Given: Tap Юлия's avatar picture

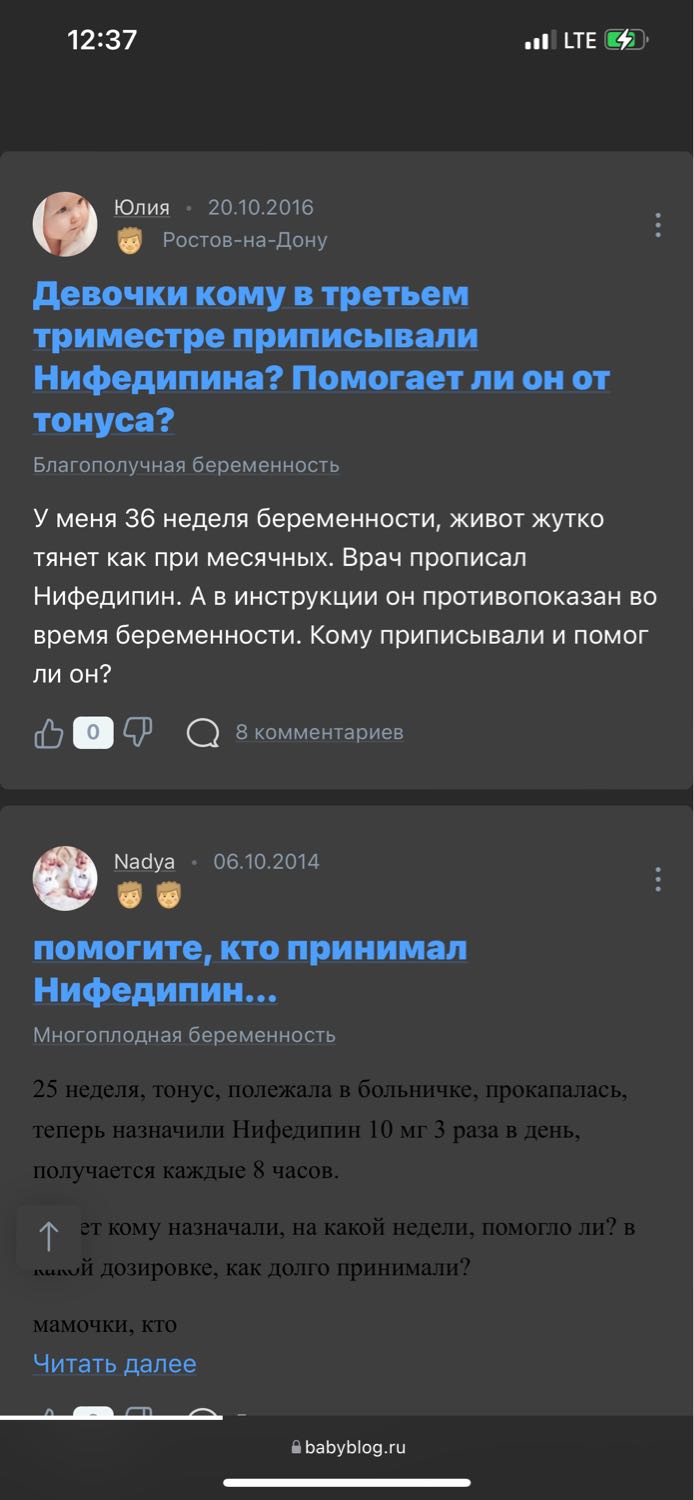Looking at the screenshot, I should (x=65, y=224).
